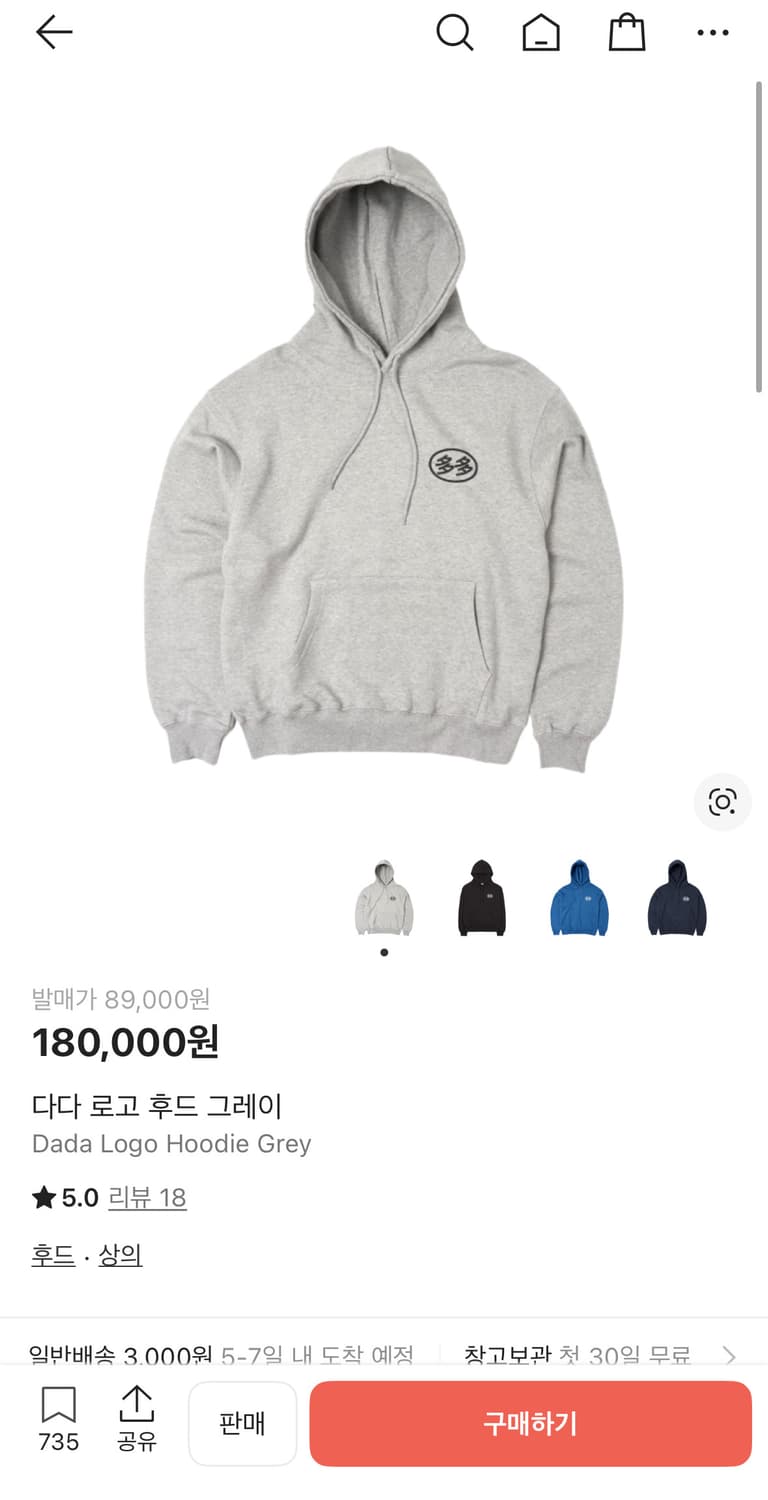Select the black hoodie colorway
768x1500 pixels.
click(482, 897)
